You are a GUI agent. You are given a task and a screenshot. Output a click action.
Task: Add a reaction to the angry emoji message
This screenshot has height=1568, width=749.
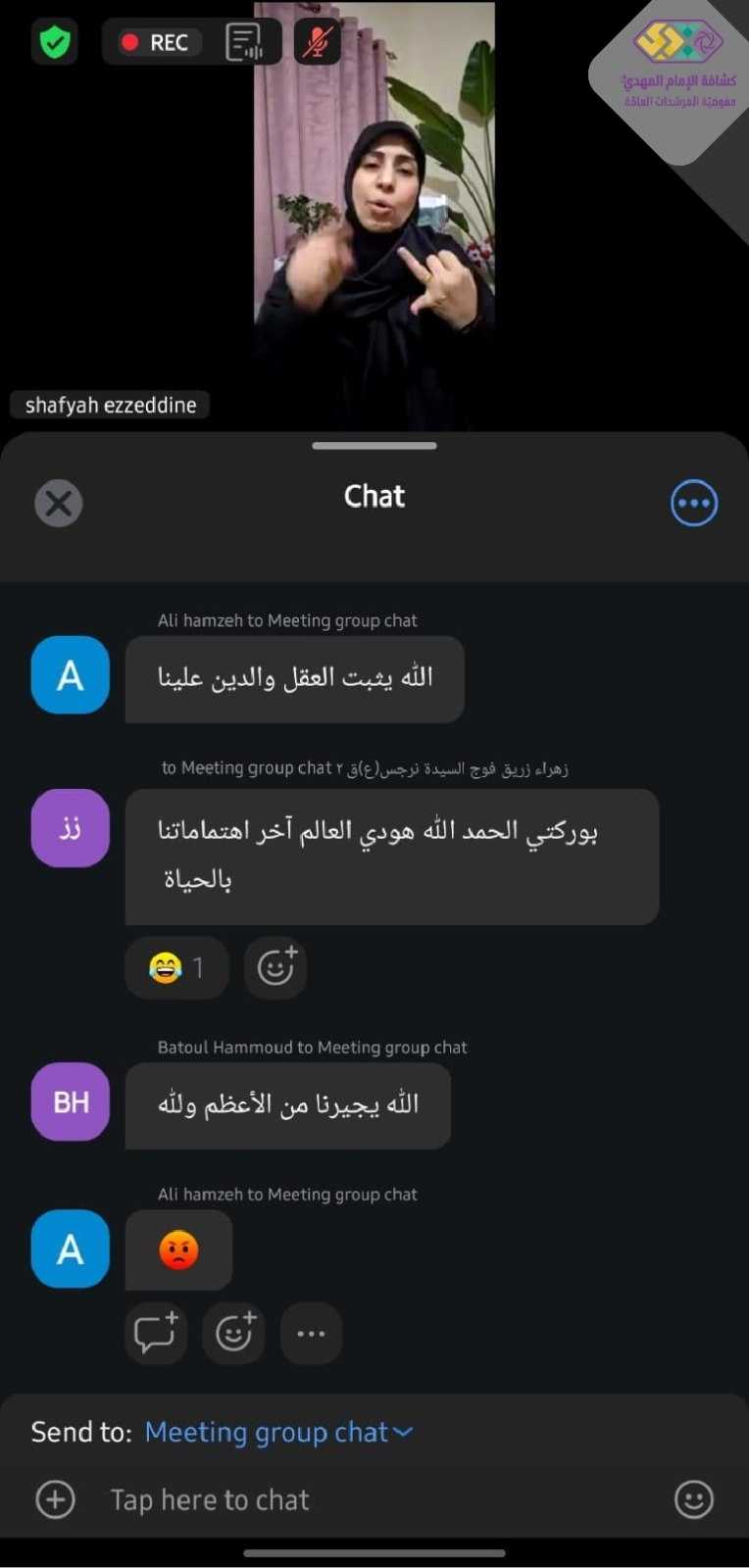tap(234, 1333)
